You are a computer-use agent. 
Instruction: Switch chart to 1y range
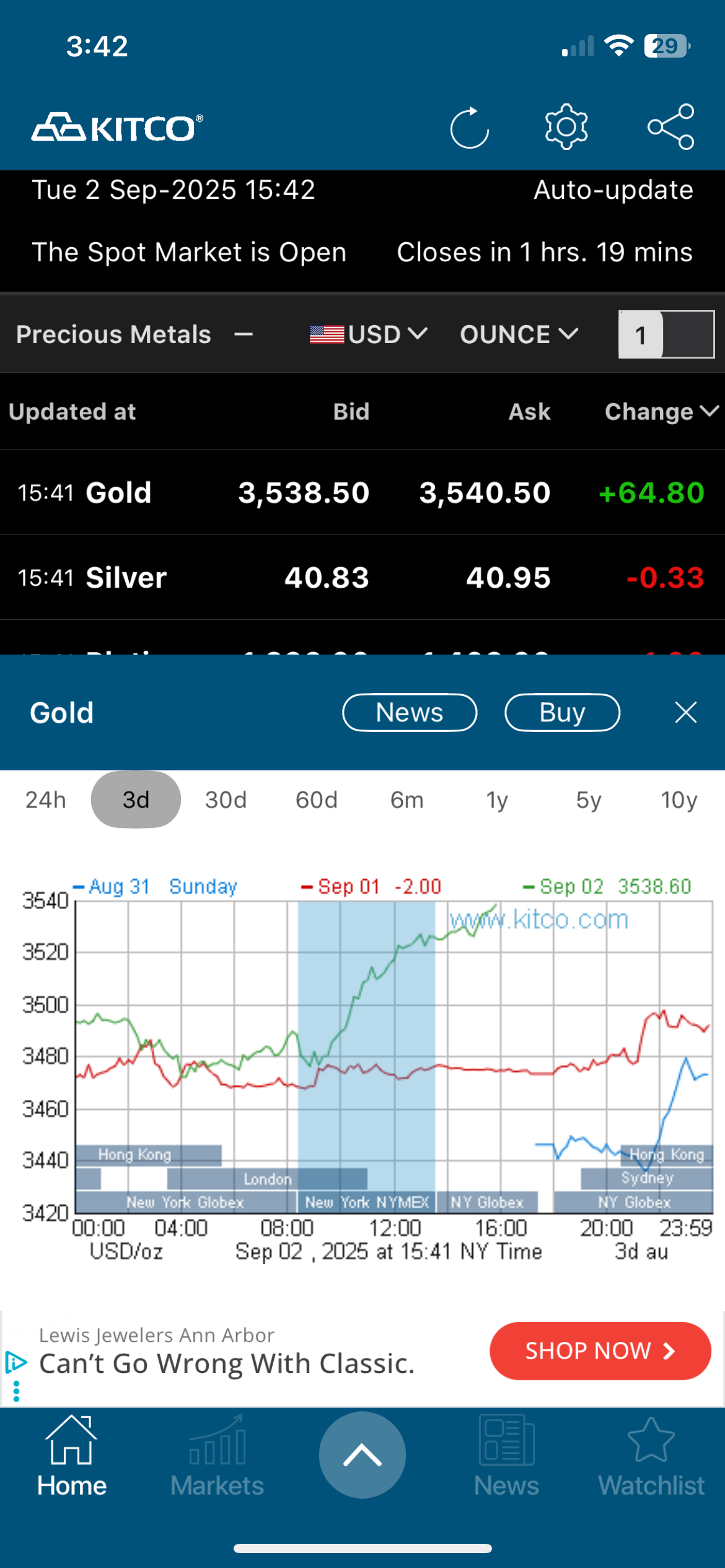click(x=497, y=800)
